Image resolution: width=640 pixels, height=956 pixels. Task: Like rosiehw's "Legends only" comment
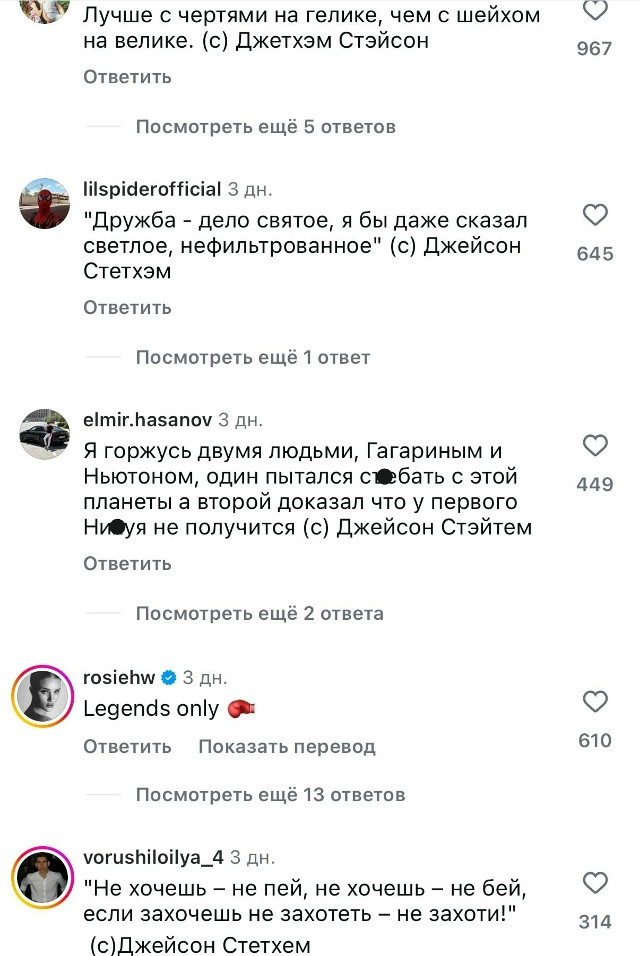point(595,702)
